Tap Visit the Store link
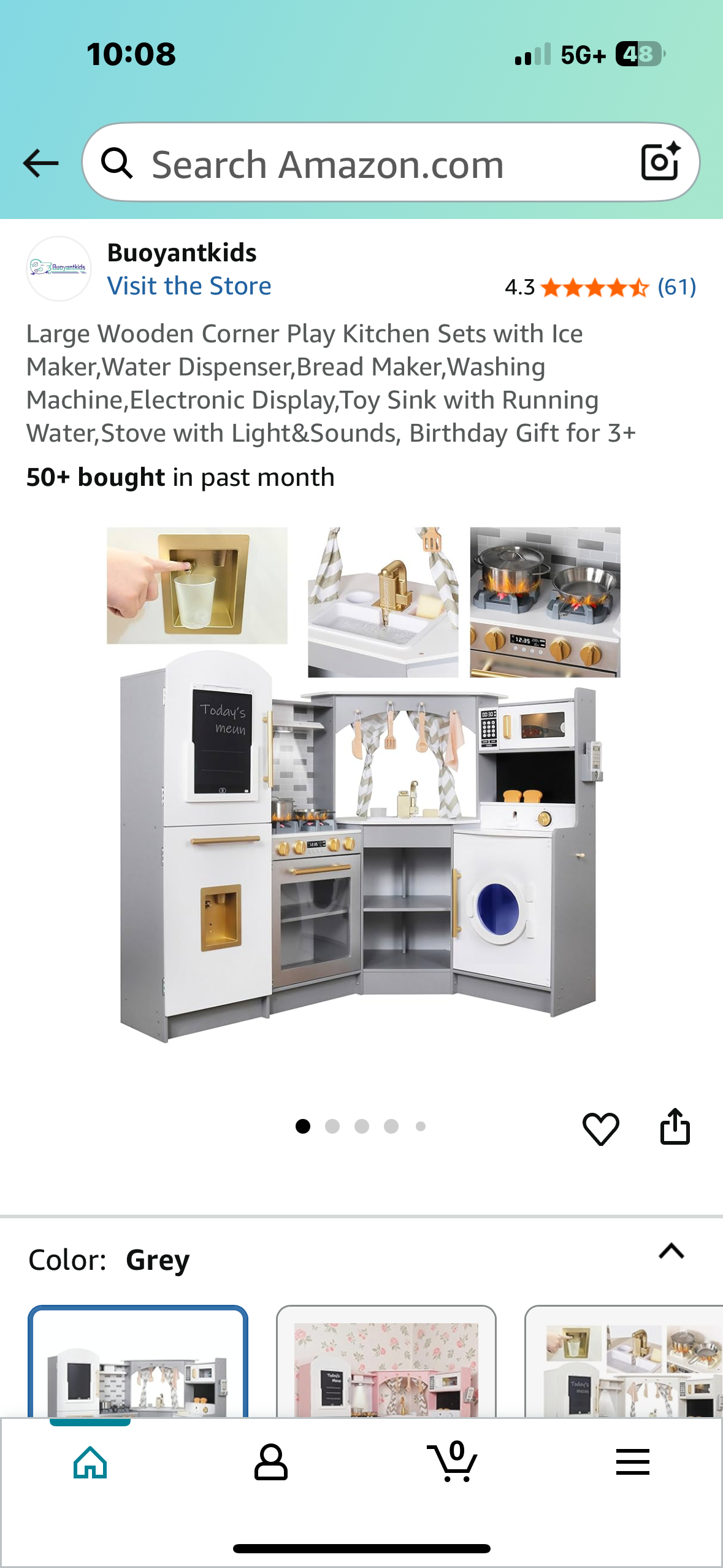Screen dimensions: 723x1568 coord(189,286)
